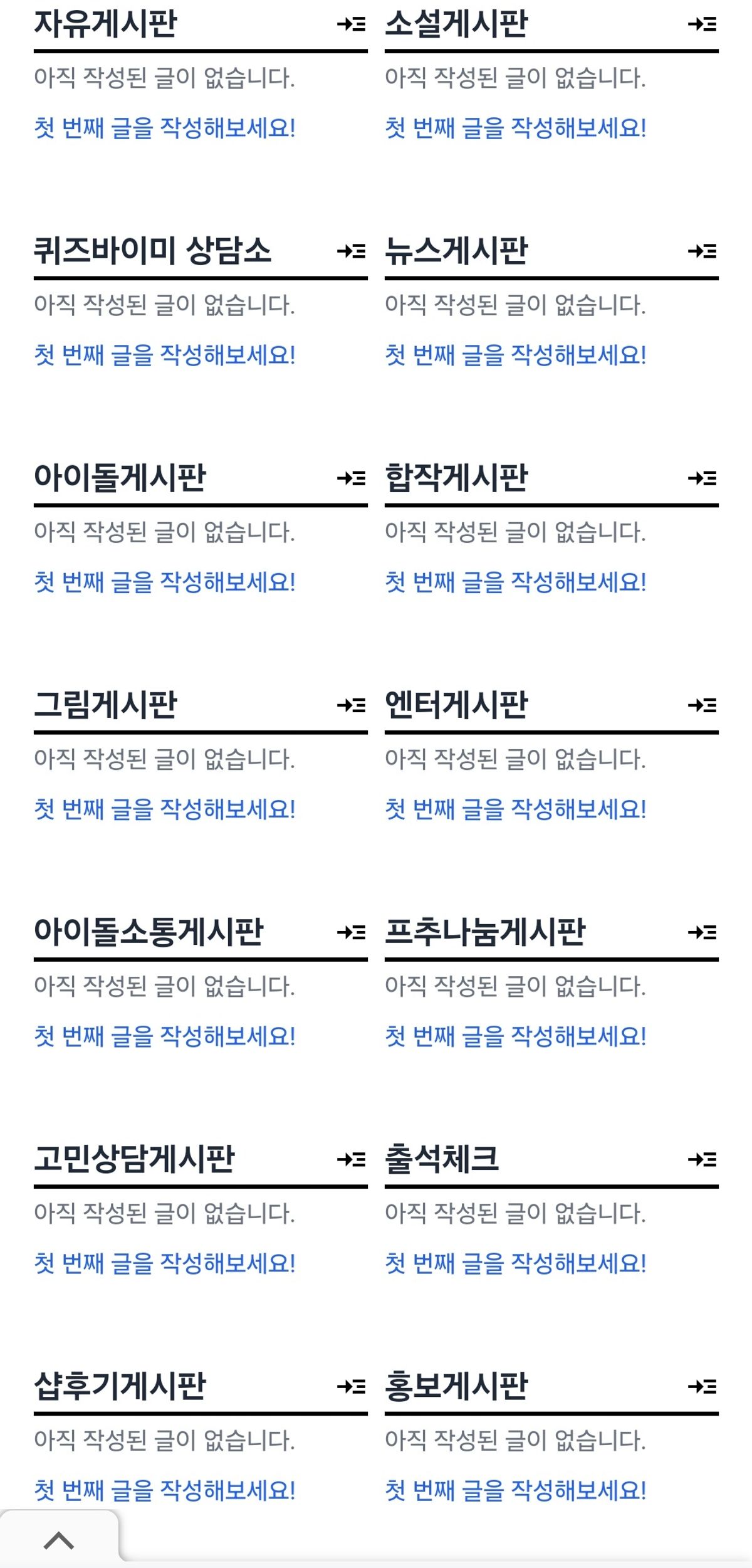This screenshot has height=1568, width=752.
Task: Open the 뉴스게시판 more arrow icon
Action: 702,251
